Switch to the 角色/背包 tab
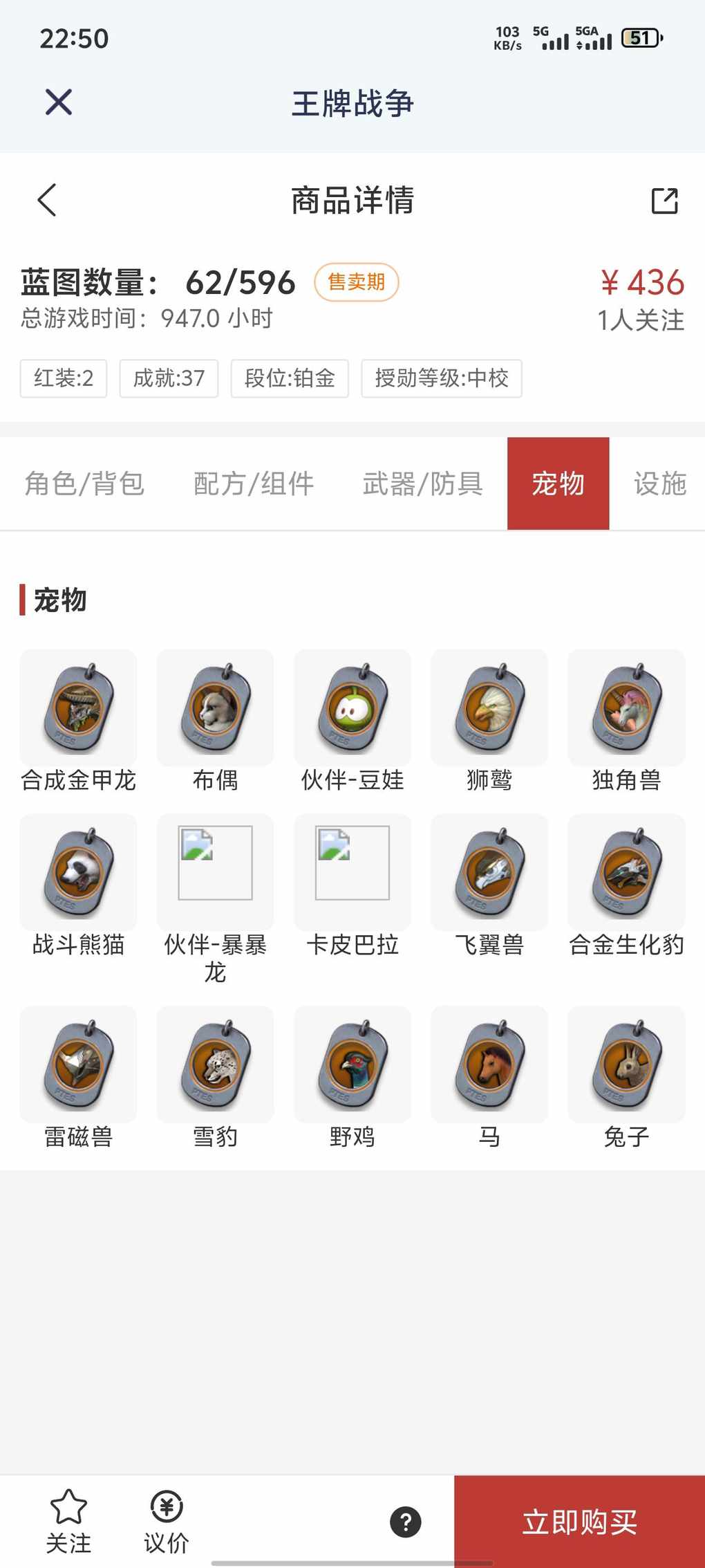705x1568 pixels. point(84,483)
